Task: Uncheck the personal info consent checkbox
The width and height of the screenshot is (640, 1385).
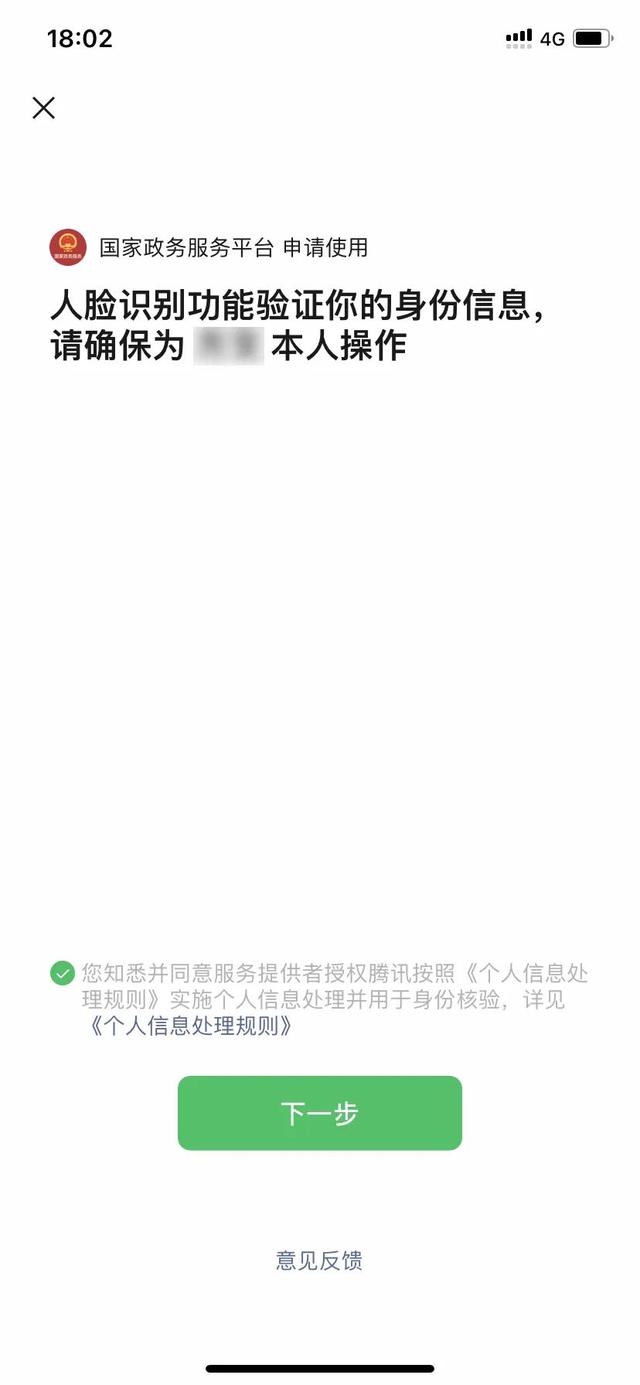Action: [62, 973]
